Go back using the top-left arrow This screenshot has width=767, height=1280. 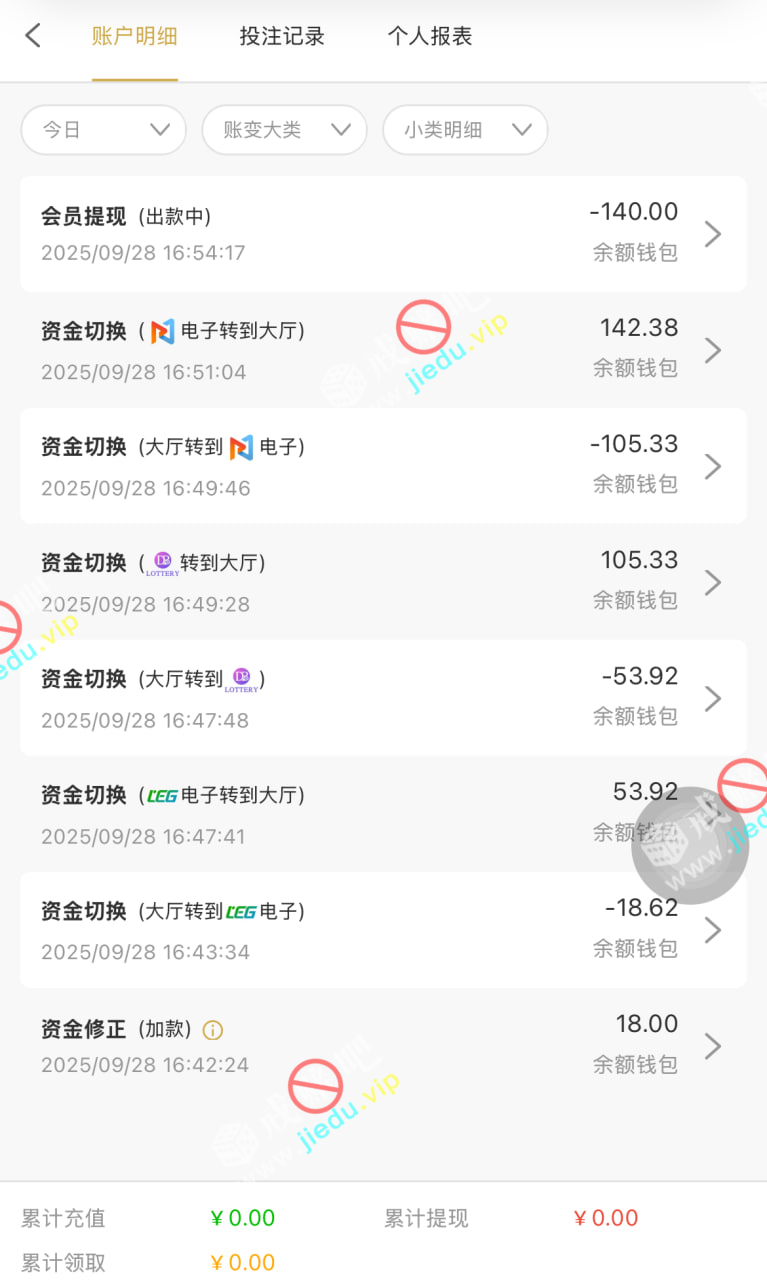pyautogui.click(x=33, y=37)
